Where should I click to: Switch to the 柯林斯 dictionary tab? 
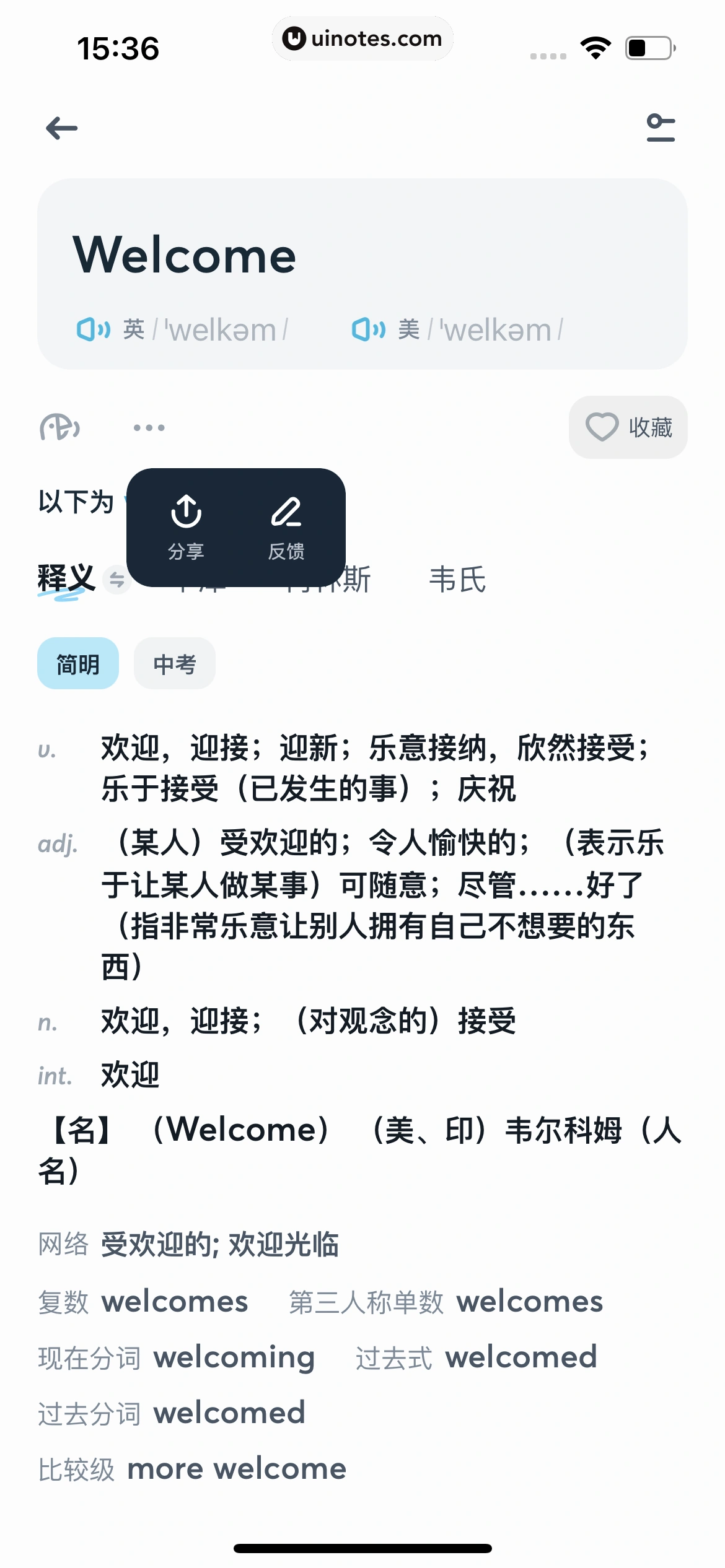click(328, 580)
